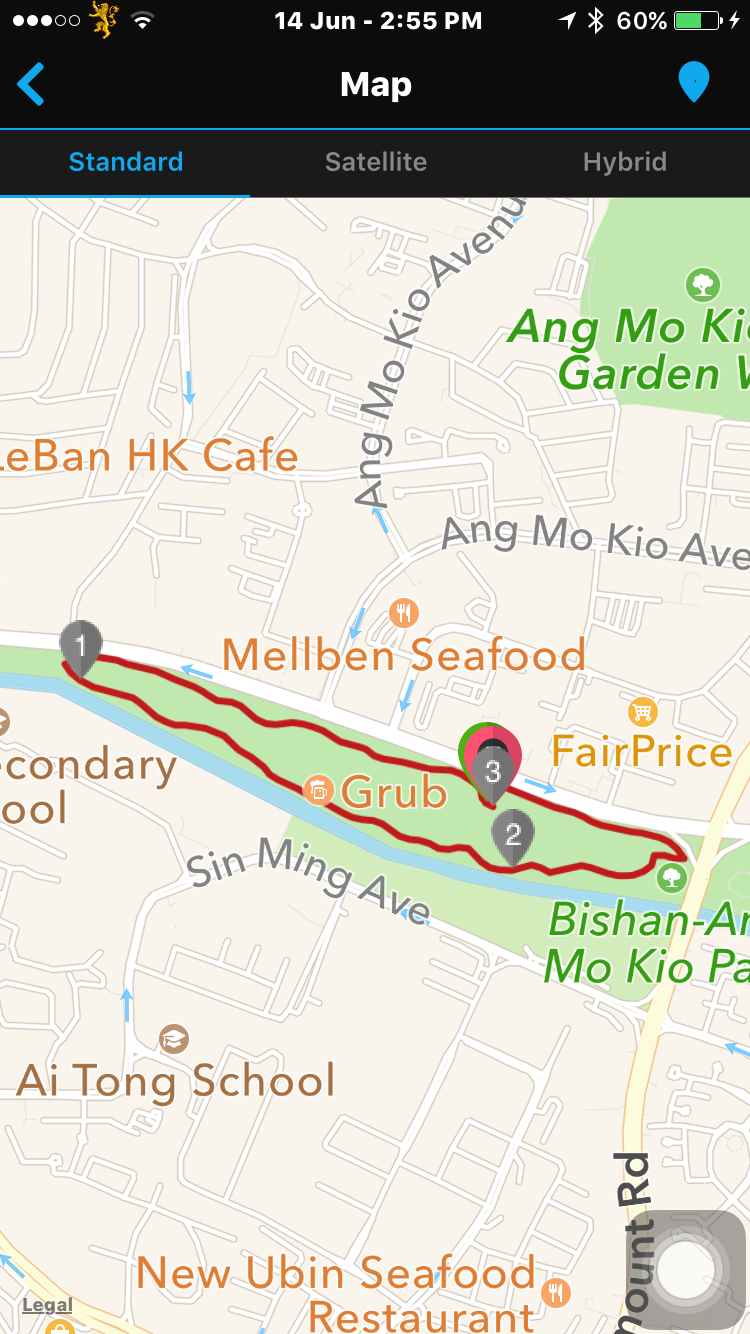The image size is (750, 1334).
Task: Select the Ai Tong School pin
Action: coord(174,1039)
